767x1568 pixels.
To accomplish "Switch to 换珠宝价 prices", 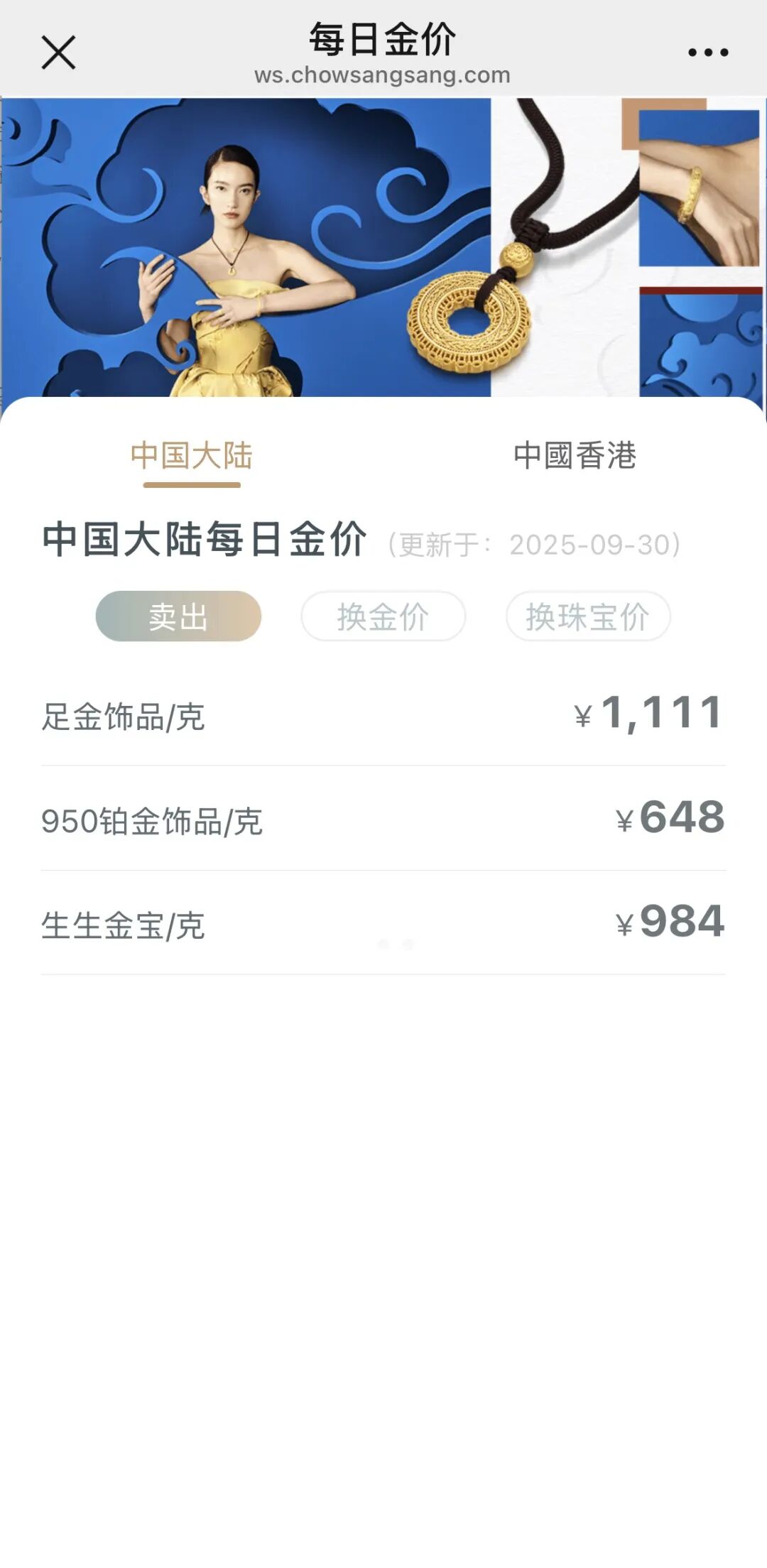I will pyautogui.click(x=587, y=616).
